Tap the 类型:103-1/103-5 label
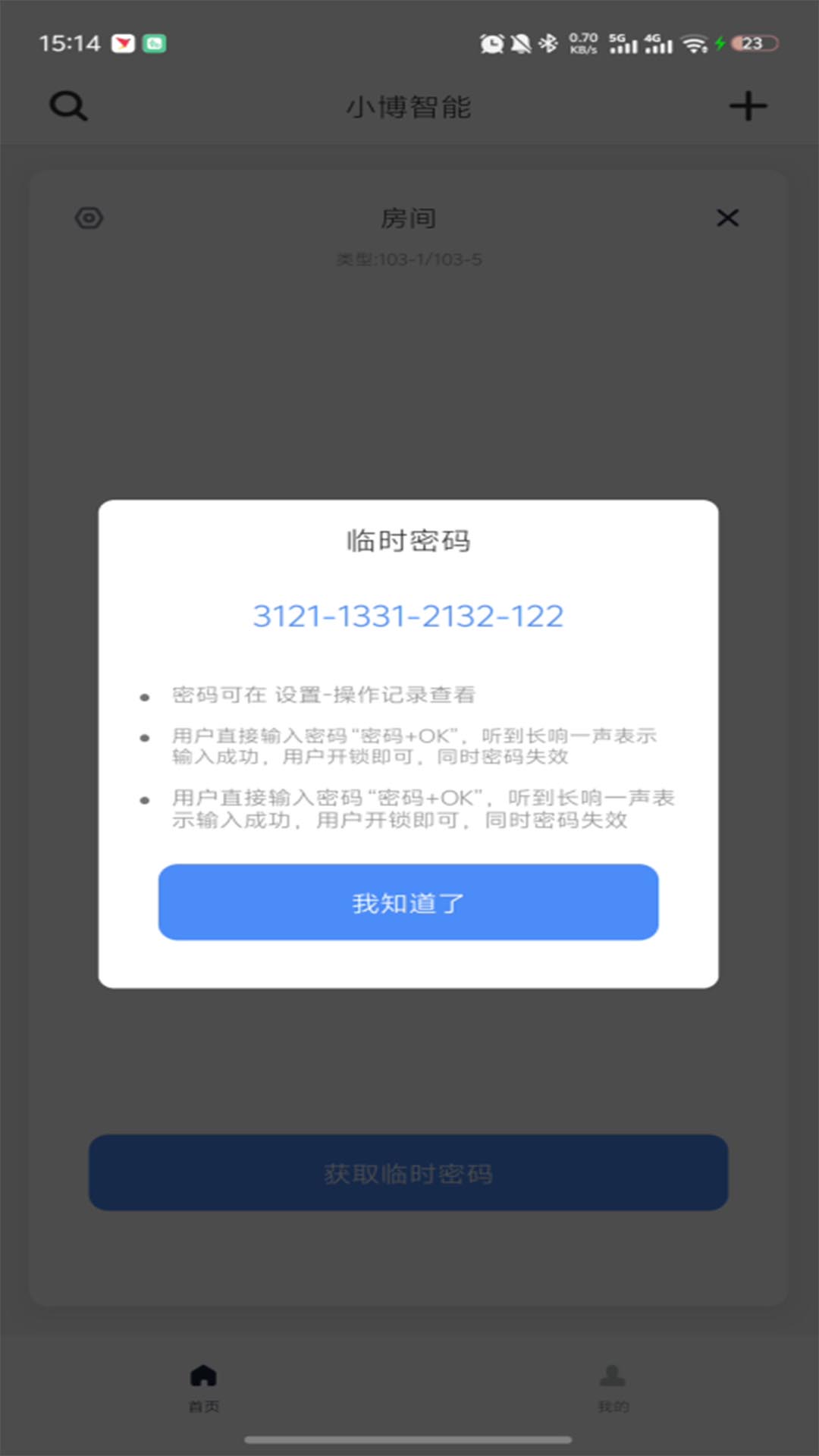This screenshot has width=819, height=1456. click(409, 260)
